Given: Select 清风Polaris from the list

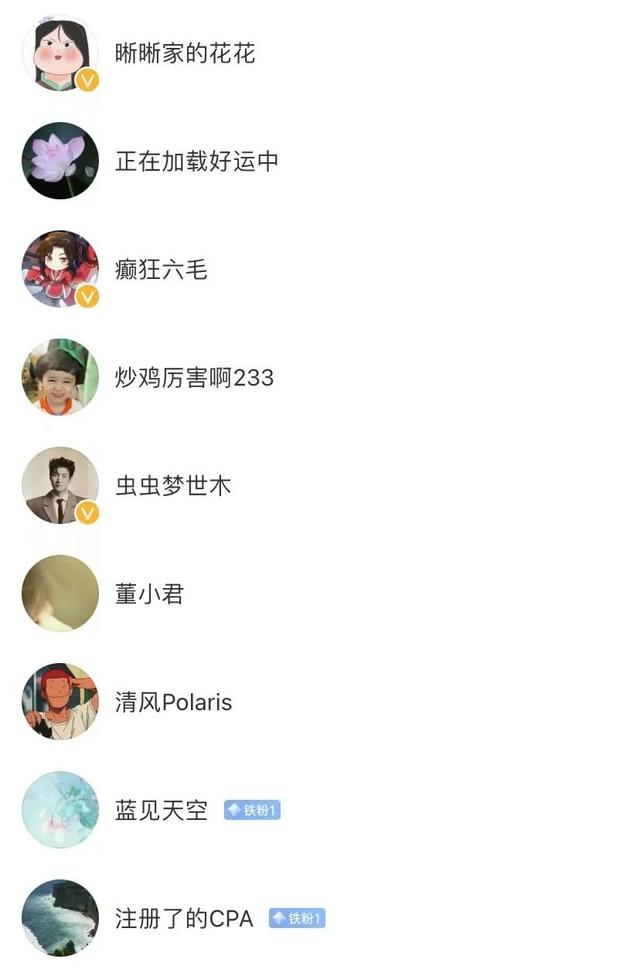Looking at the screenshot, I should [x=173, y=702].
